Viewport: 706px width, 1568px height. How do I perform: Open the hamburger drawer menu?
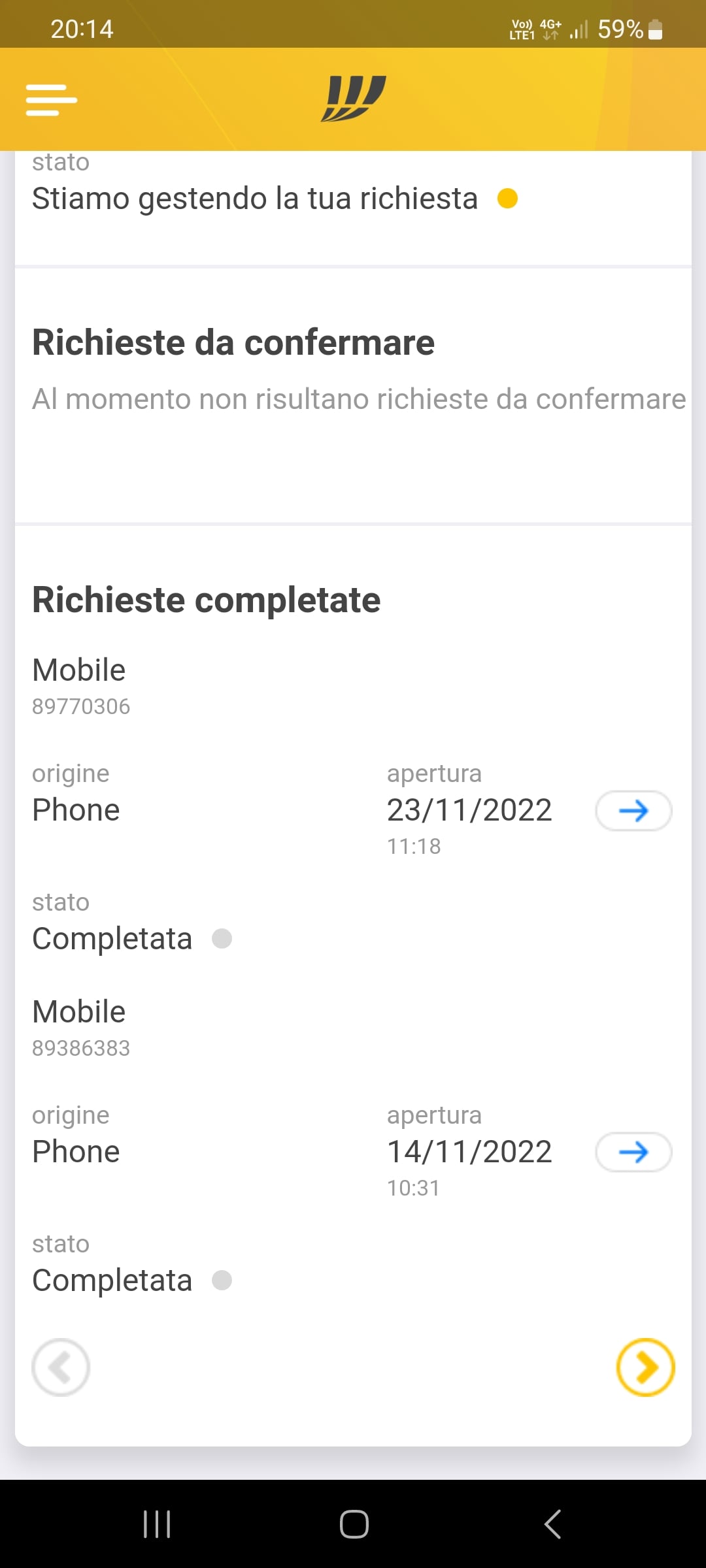click(x=52, y=100)
